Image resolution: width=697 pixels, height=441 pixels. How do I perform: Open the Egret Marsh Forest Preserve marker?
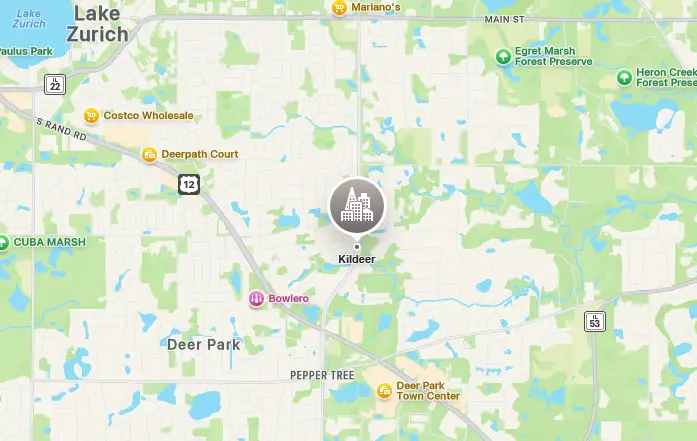(503, 55)
